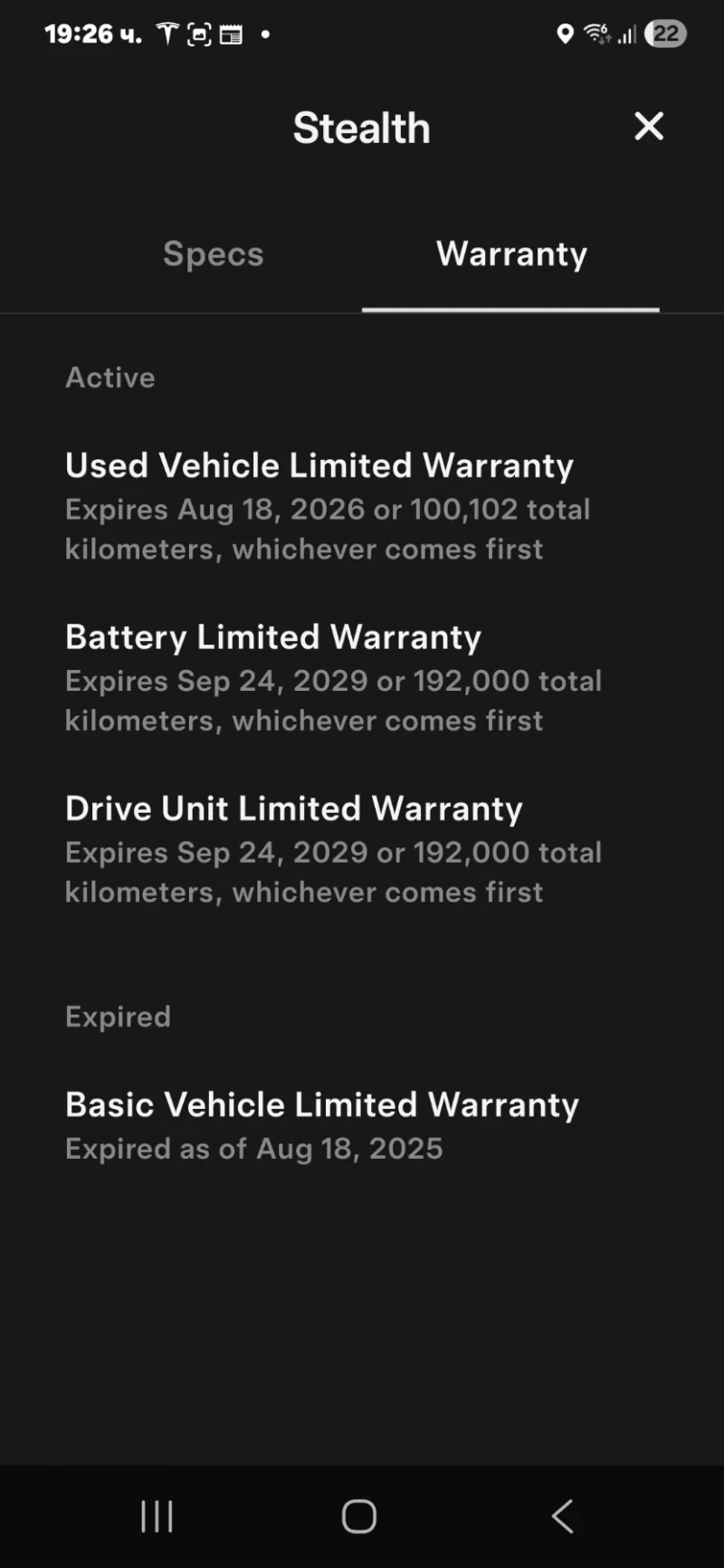The width and height of the screenshot is (724, 1568).
Task: Tap the battery indicator showing 22 percent
Action: click(x=665, y=33)
